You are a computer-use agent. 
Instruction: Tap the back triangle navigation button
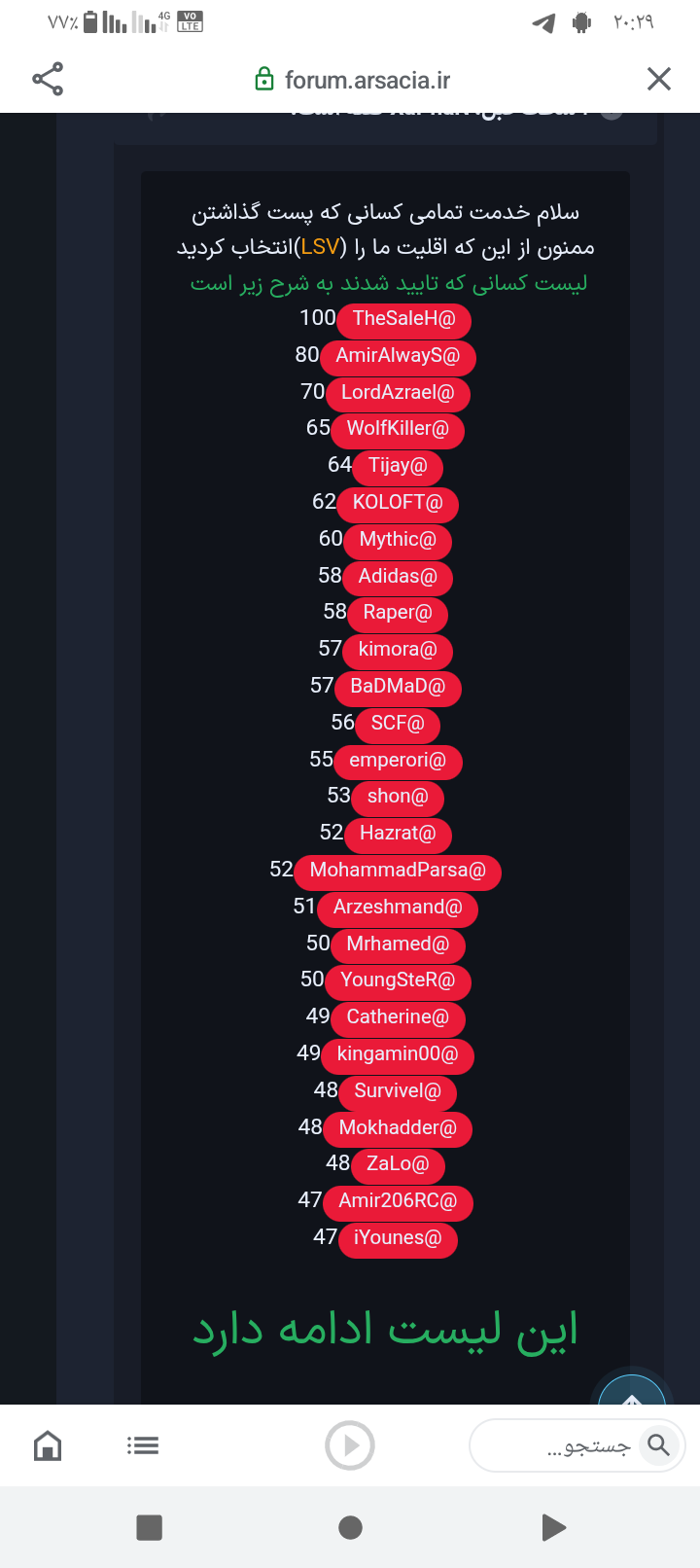point(552,1527)
